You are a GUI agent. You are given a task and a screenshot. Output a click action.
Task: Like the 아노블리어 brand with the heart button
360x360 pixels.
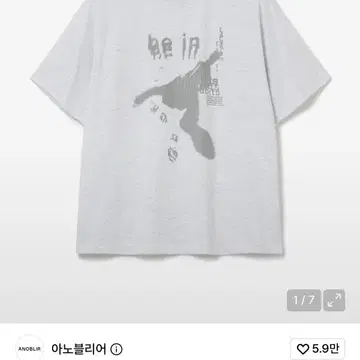[x=318, y=349]
